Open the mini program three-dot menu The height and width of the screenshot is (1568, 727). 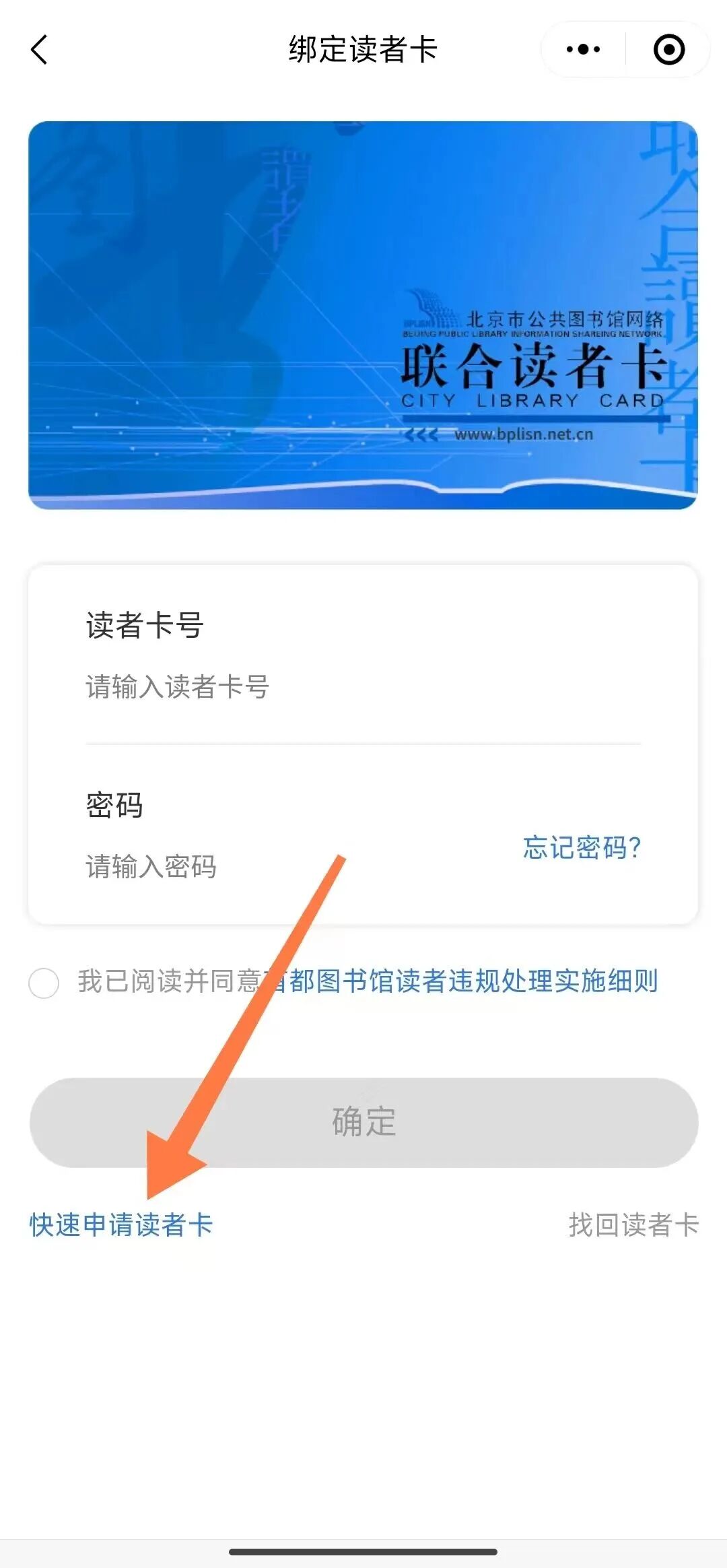[583, 50]
